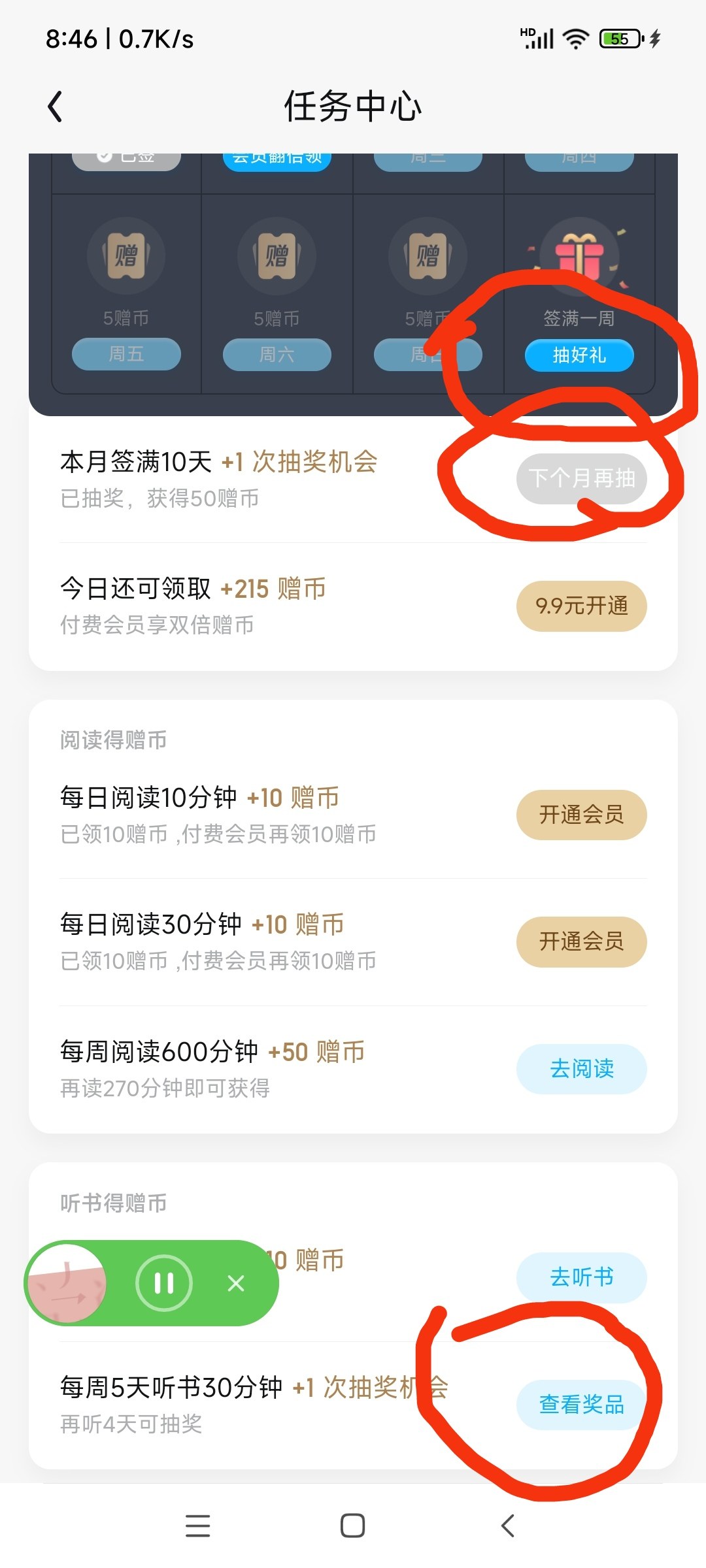This screenshot has height=1568, width=706.
Task: Go back from the 任务中心 page
Action: [56, 106]
